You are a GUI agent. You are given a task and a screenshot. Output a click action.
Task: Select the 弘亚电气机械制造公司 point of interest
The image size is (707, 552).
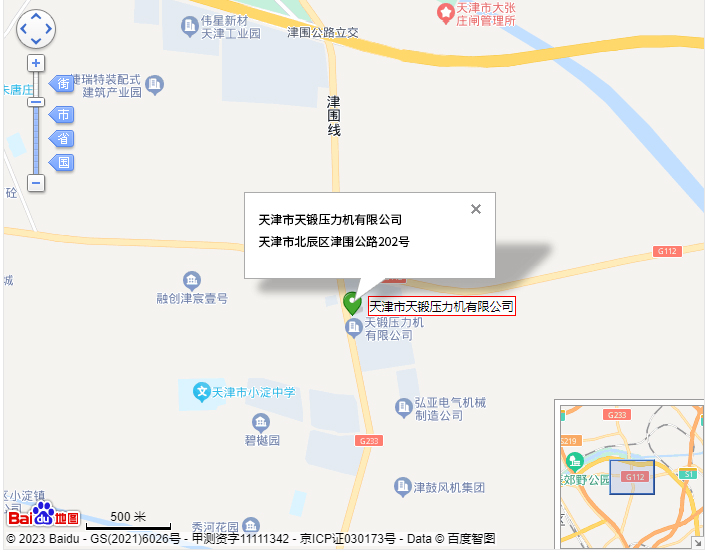click(403, 406)
